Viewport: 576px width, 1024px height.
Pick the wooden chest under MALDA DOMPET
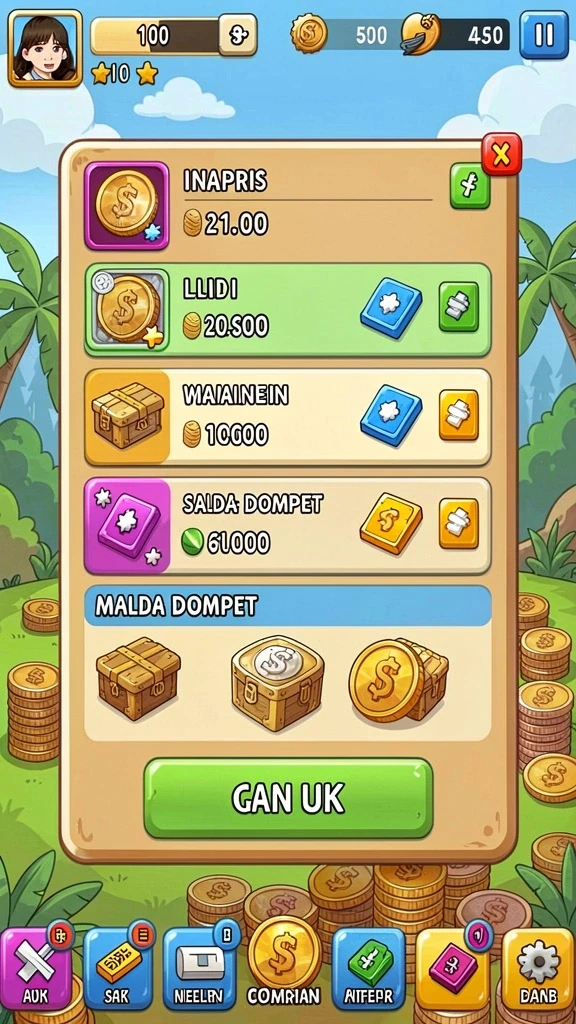[x=138, y=679]
